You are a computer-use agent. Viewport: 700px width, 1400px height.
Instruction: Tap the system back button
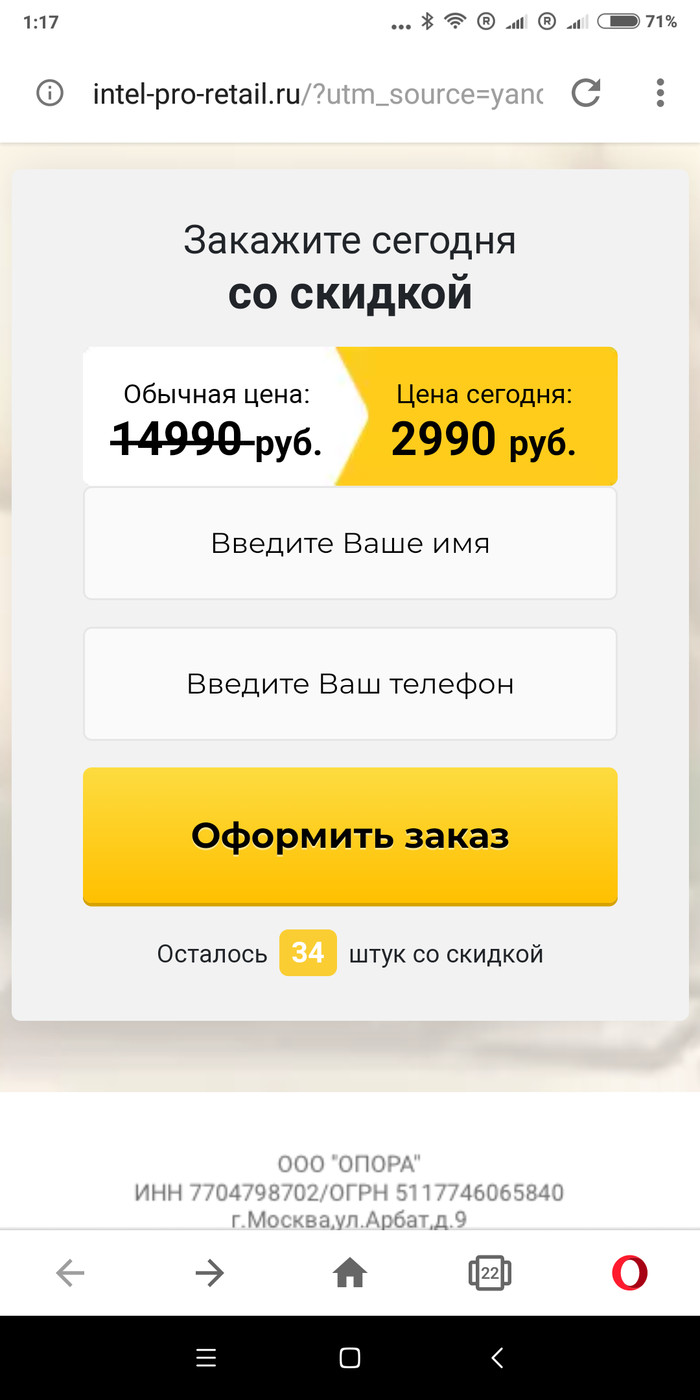point(497,1357)
